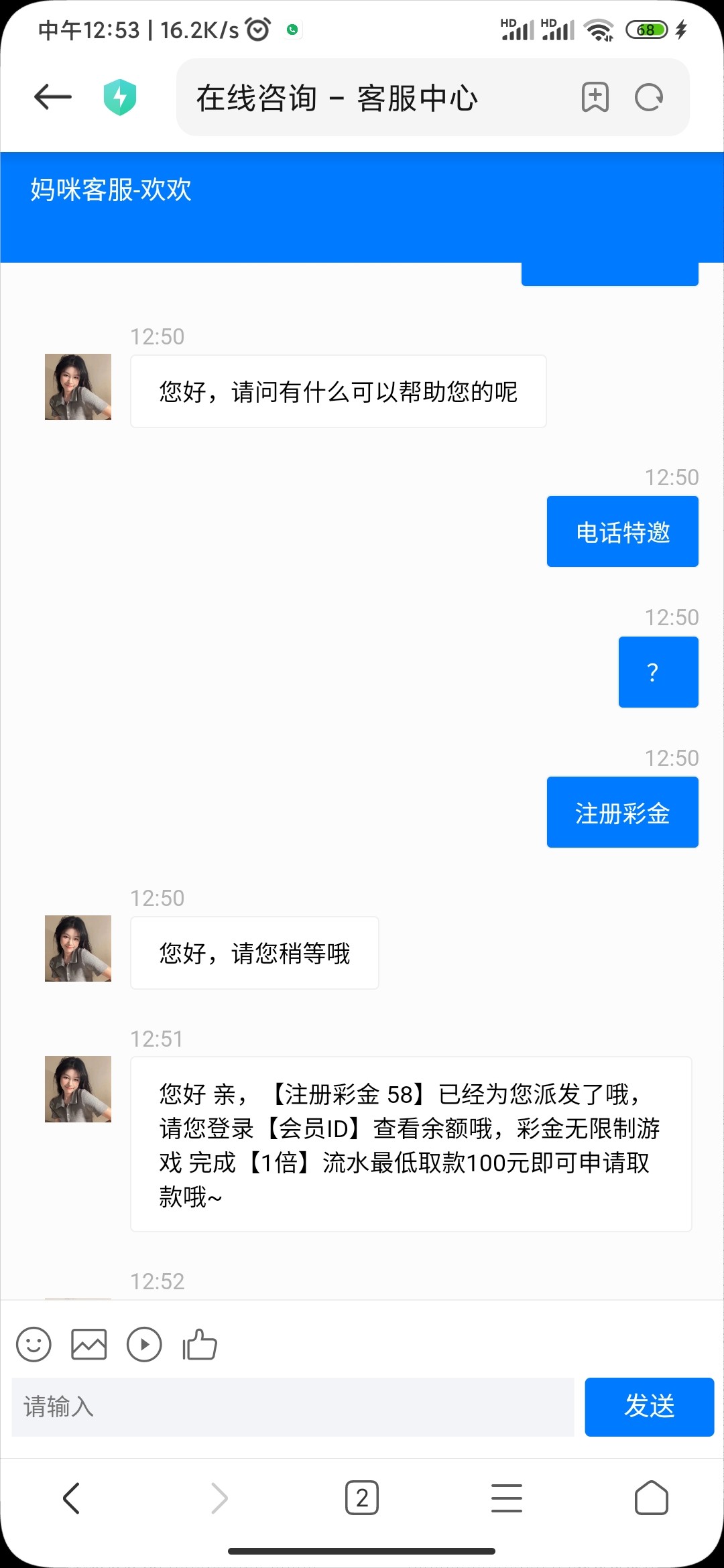The image size is (724, 1568).
Task: Give a thumbs-up rating
Action: (x=199, y=1344)
